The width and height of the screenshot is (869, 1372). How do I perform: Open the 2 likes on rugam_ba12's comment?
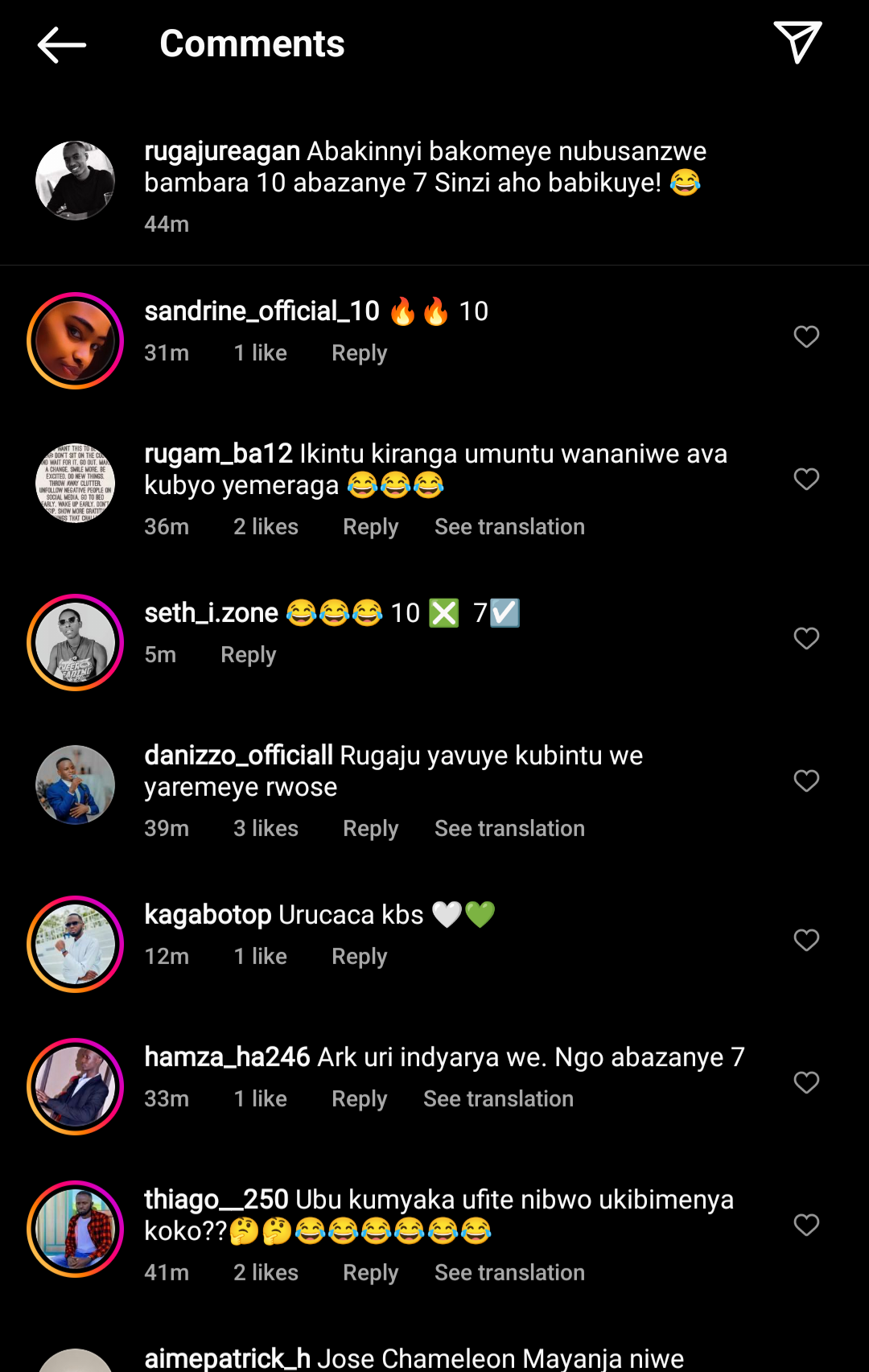click(x=266, y=527)
